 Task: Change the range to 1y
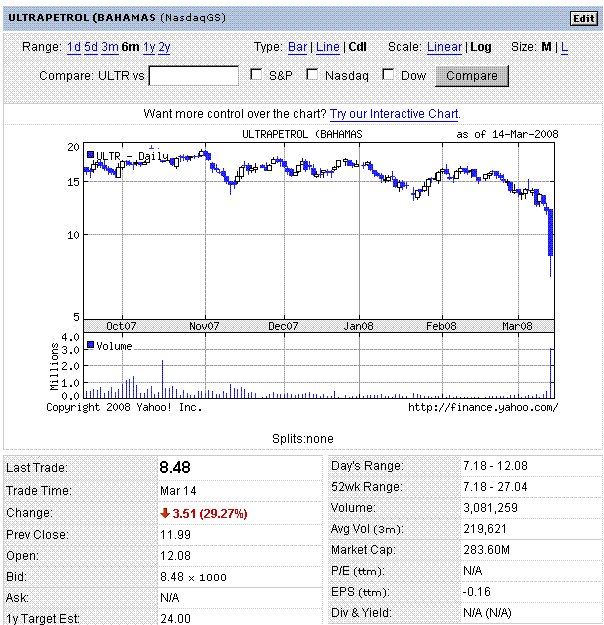pyautogui.click(x=149, y=47)
